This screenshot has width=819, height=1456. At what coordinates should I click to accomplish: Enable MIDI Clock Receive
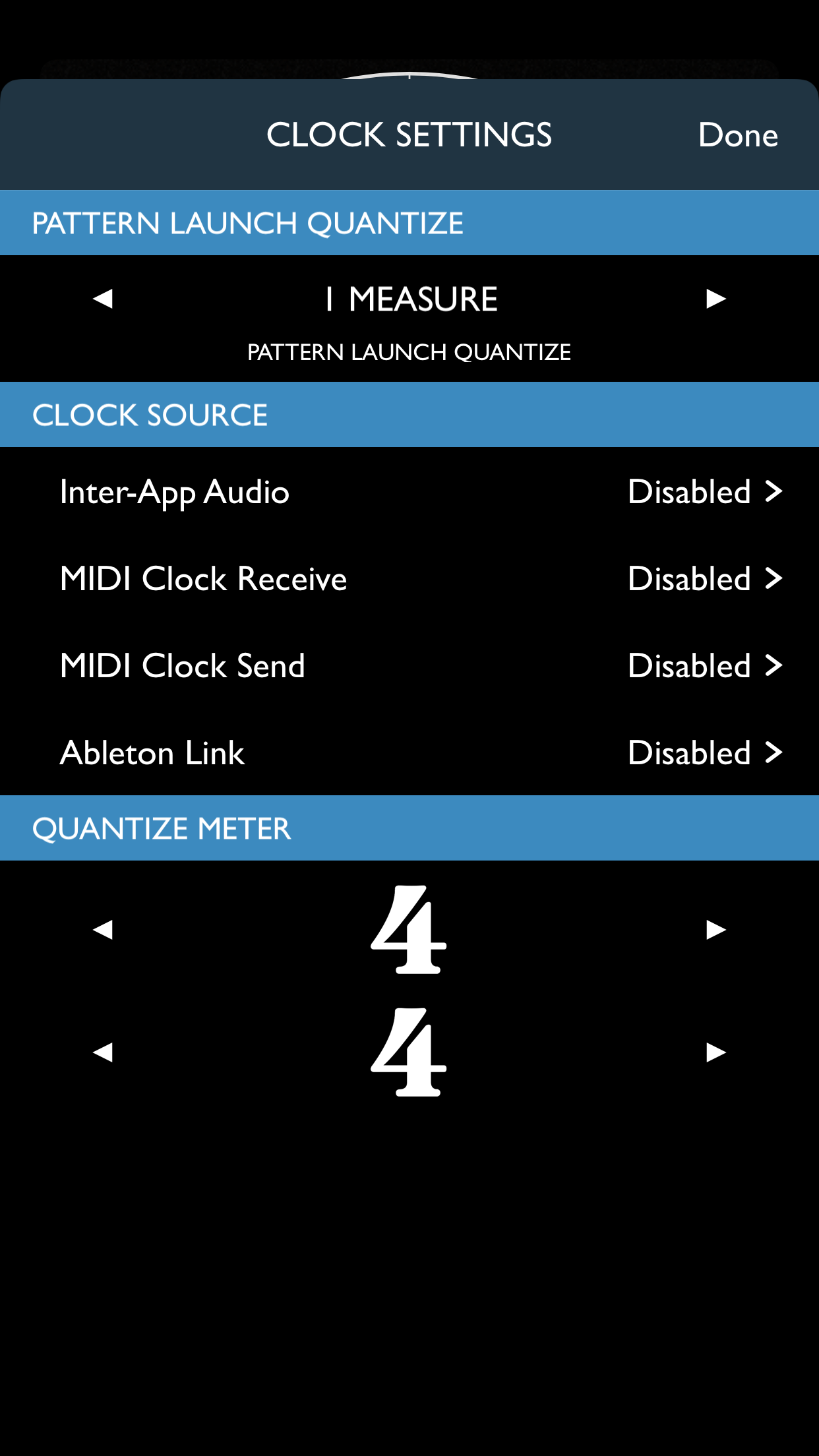(x=688, y=578)
